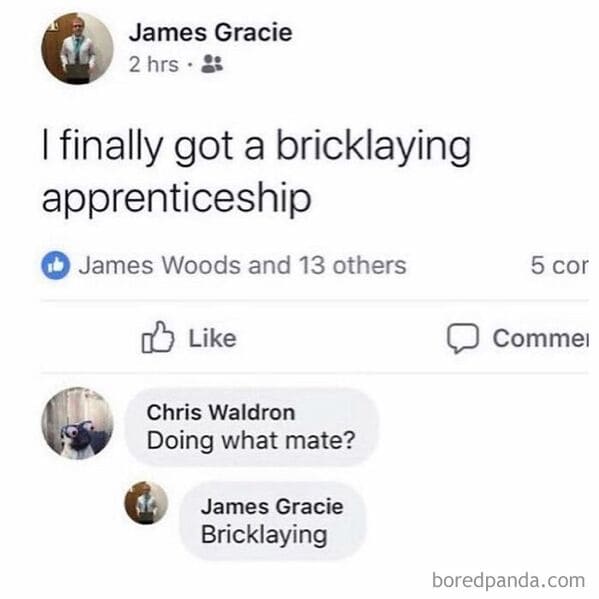
Task: Like James Gracie's bricklaying post
Action: click(x=189, y=338)
